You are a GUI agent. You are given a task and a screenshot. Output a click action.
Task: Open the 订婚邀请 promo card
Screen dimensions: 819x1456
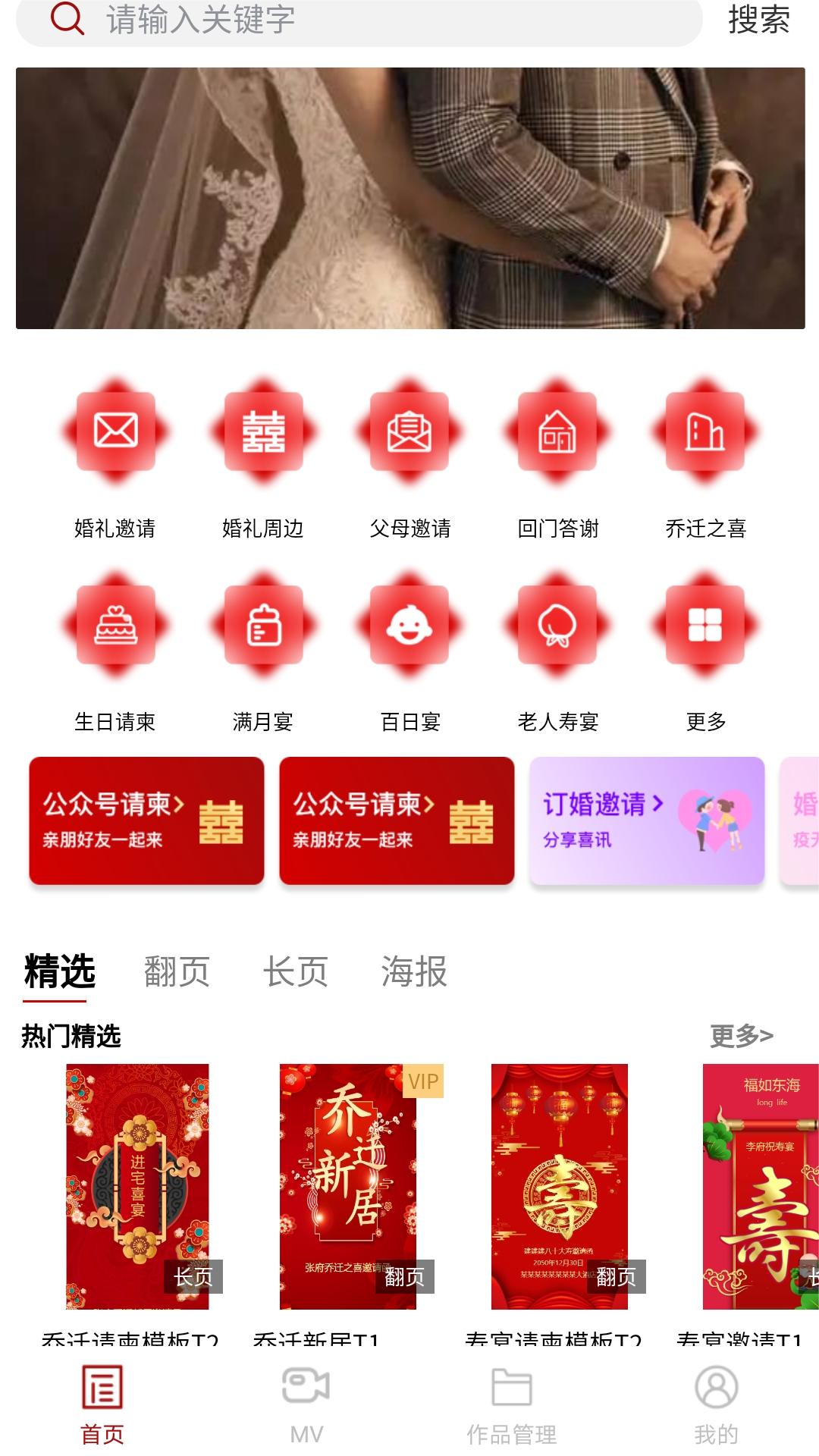click(647, 821)
